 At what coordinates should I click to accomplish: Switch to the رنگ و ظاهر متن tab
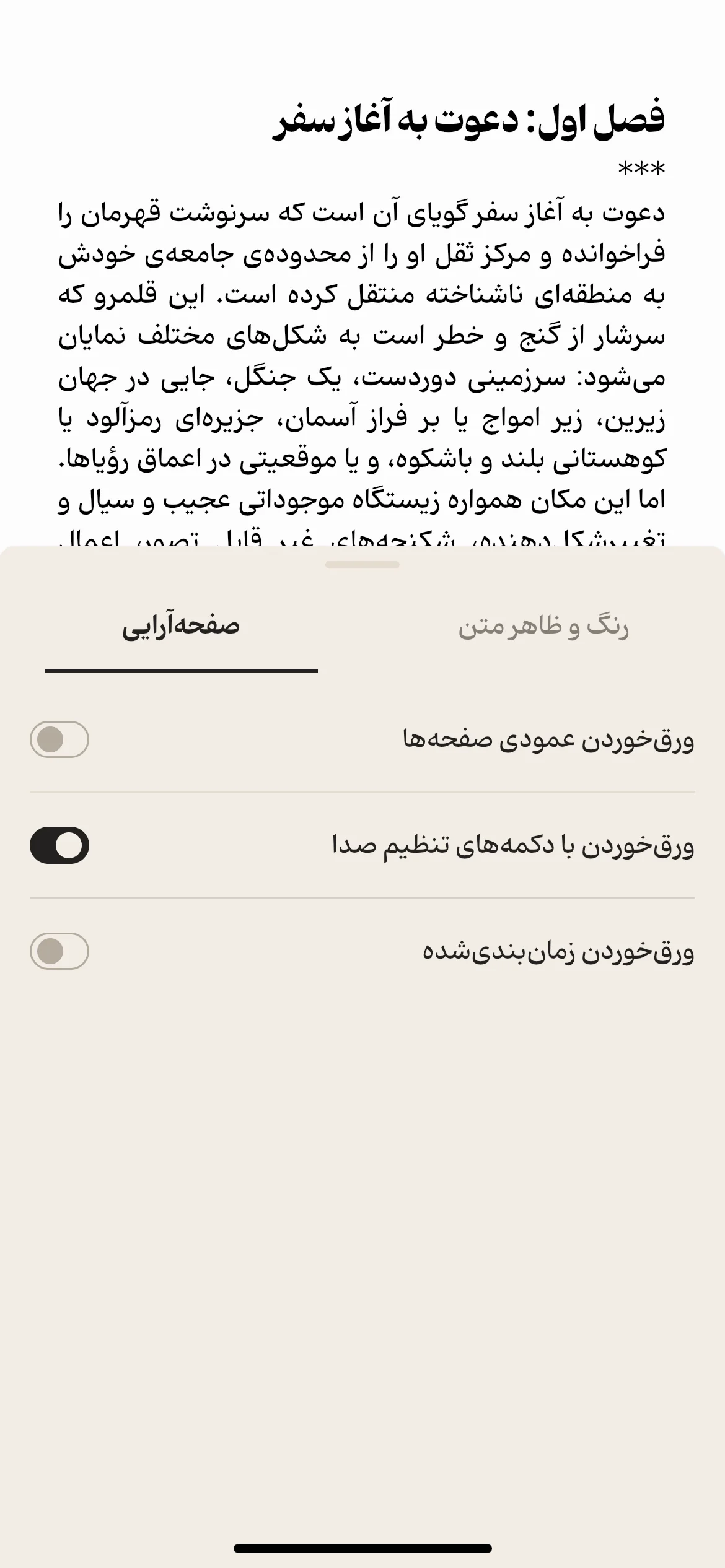tap(543, 627)
